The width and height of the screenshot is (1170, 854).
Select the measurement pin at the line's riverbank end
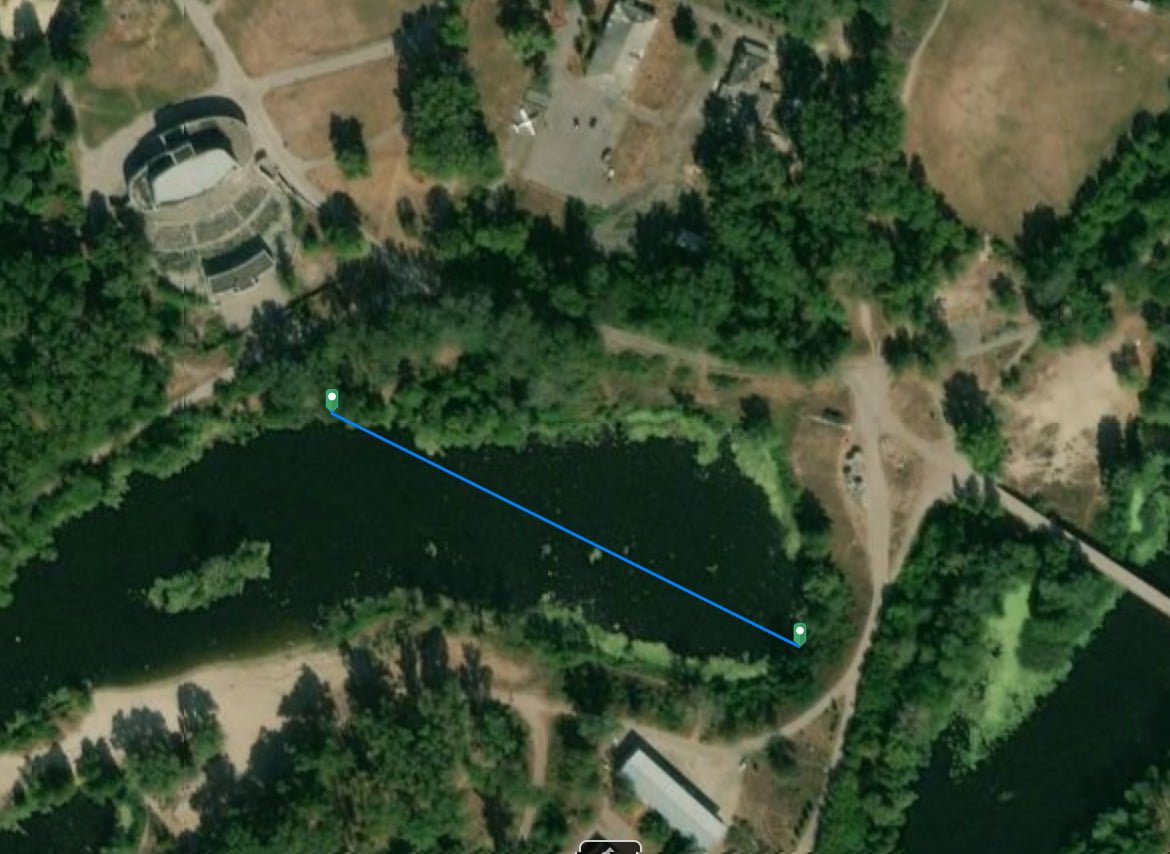pyautogui.click(x=799, y=633)
